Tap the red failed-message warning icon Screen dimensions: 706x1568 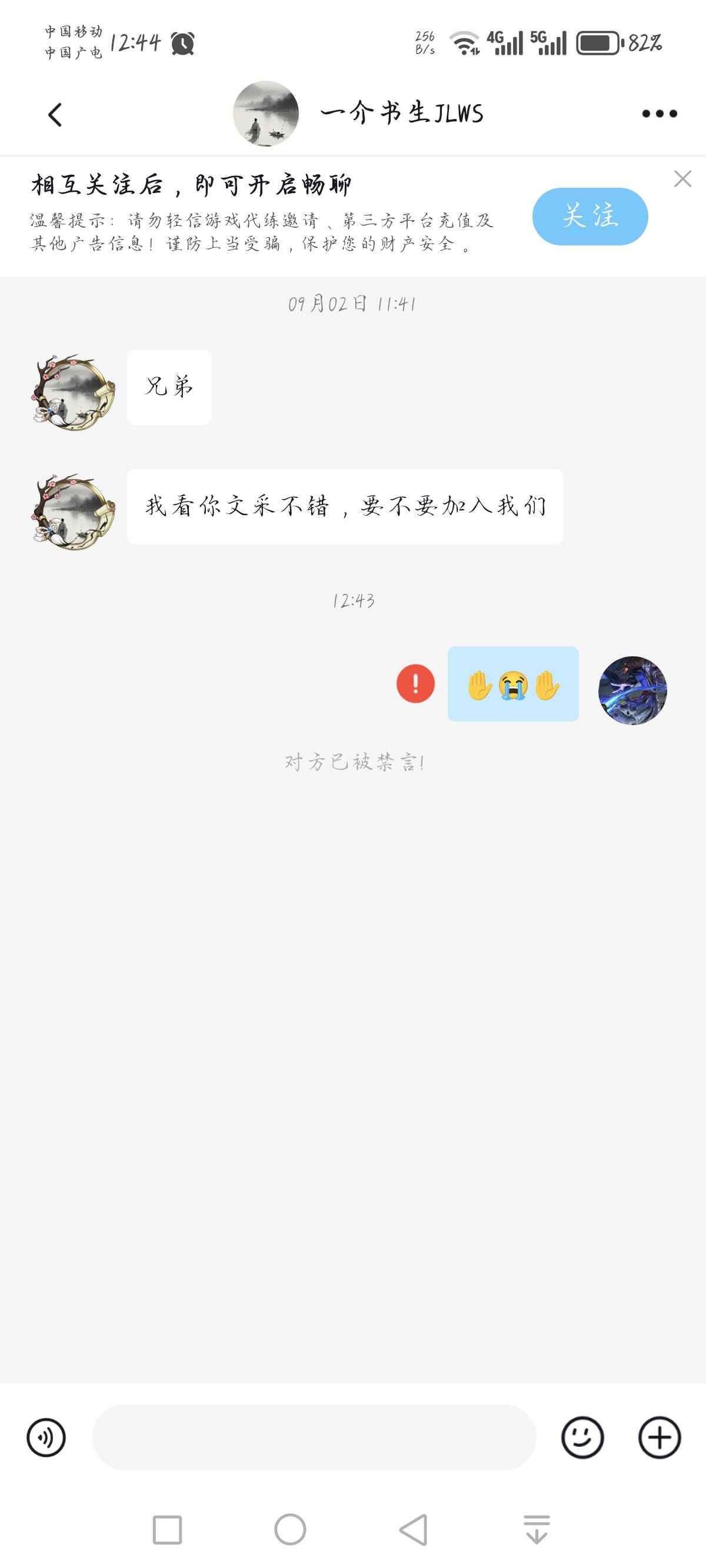[x=415, y=684]
